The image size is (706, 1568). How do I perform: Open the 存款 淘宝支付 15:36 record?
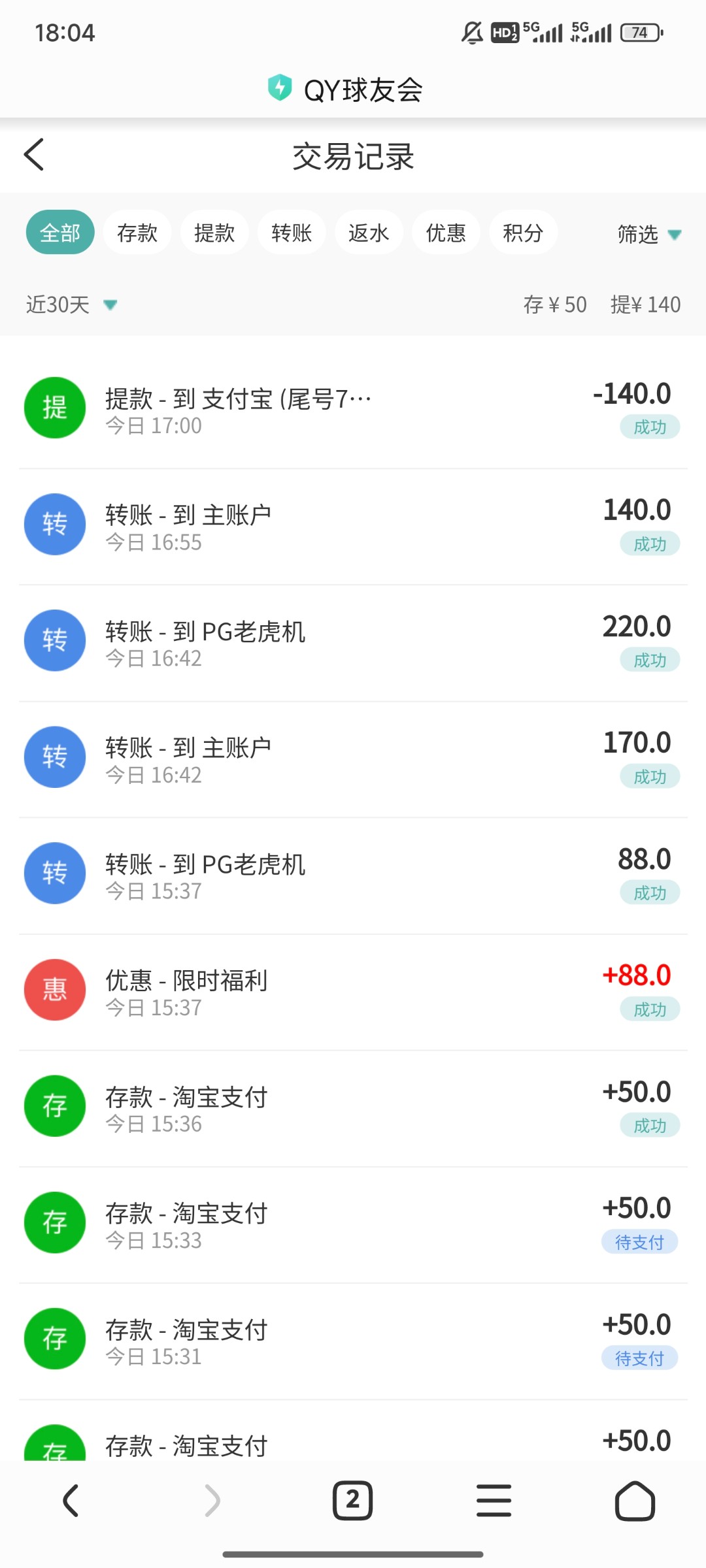click(353, 1107)
